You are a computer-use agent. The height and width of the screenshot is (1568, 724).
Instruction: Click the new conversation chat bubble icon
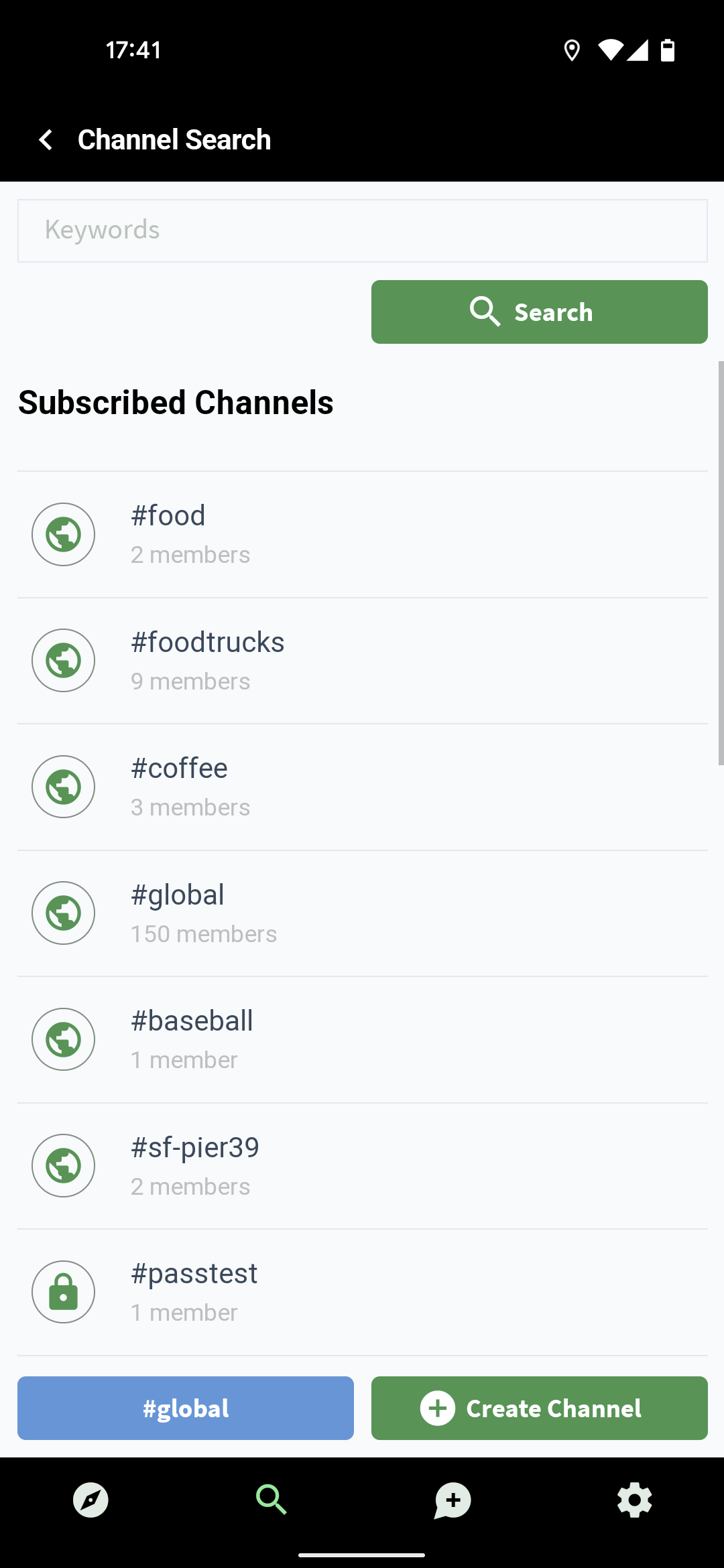click(452, 1501)
